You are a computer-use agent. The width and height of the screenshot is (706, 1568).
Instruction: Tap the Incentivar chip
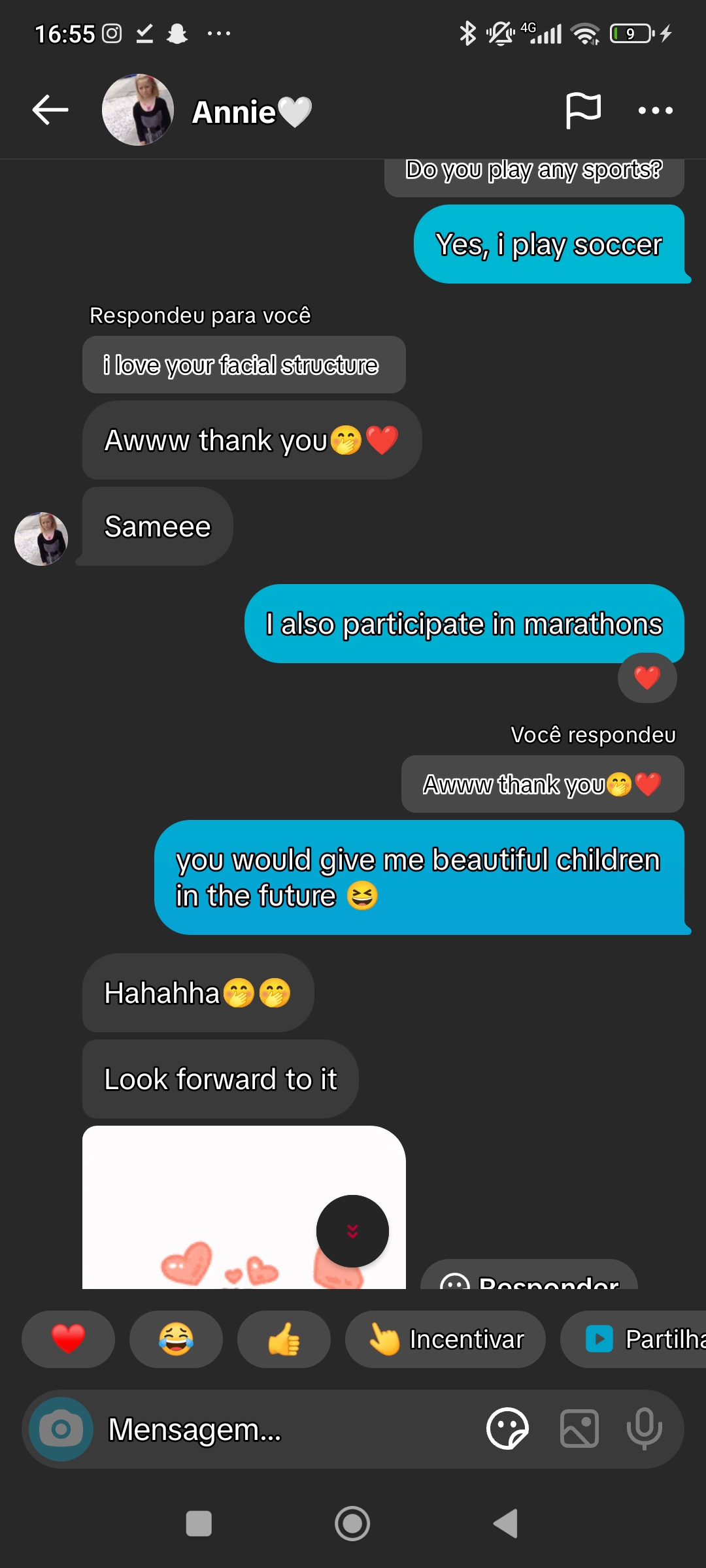(x=445, y=1339)
